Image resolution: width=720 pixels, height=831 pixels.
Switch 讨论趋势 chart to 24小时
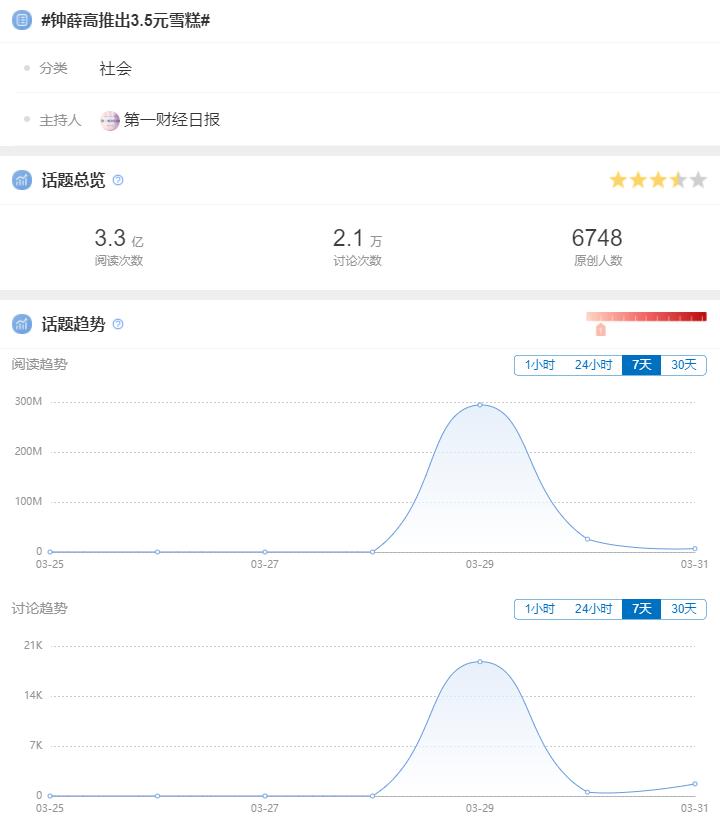tap(593, 609)
